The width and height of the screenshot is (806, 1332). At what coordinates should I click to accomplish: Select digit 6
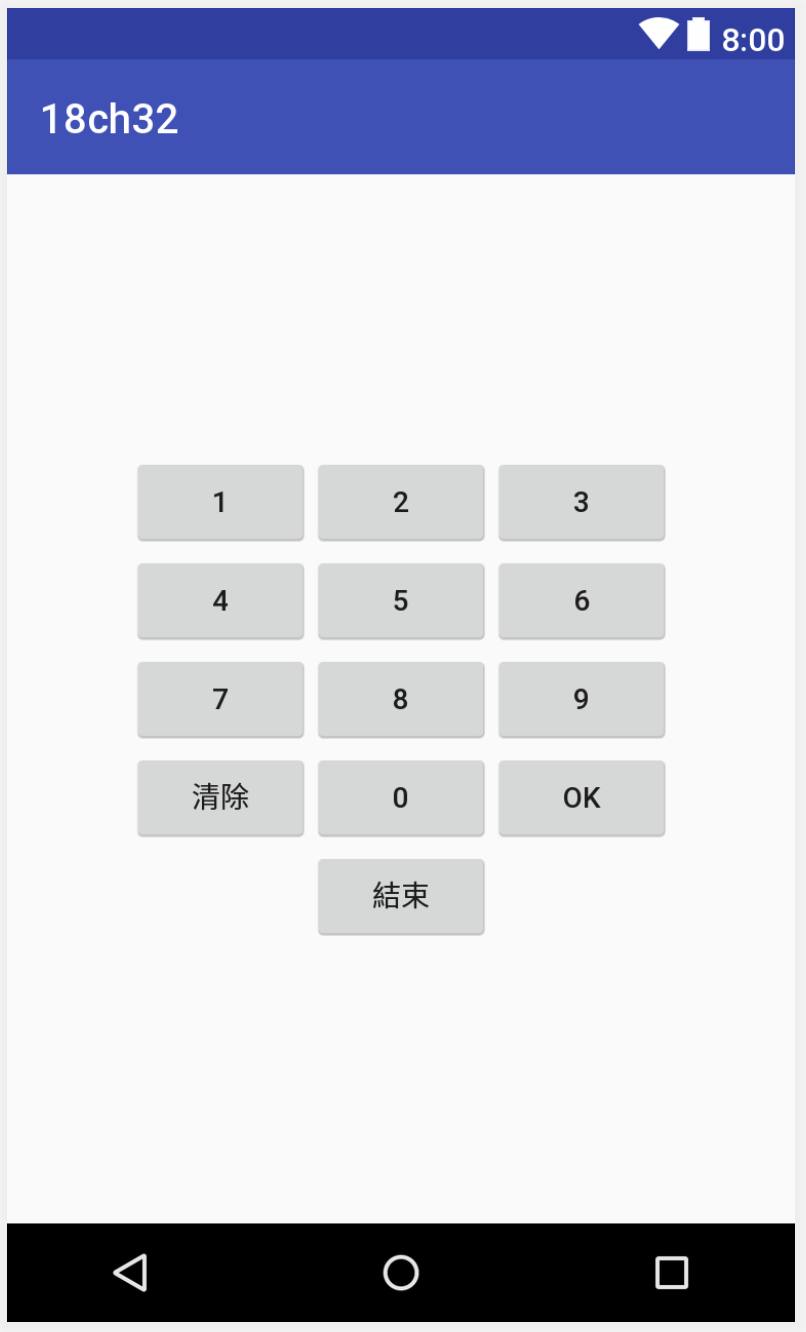[x=581, y=601]
